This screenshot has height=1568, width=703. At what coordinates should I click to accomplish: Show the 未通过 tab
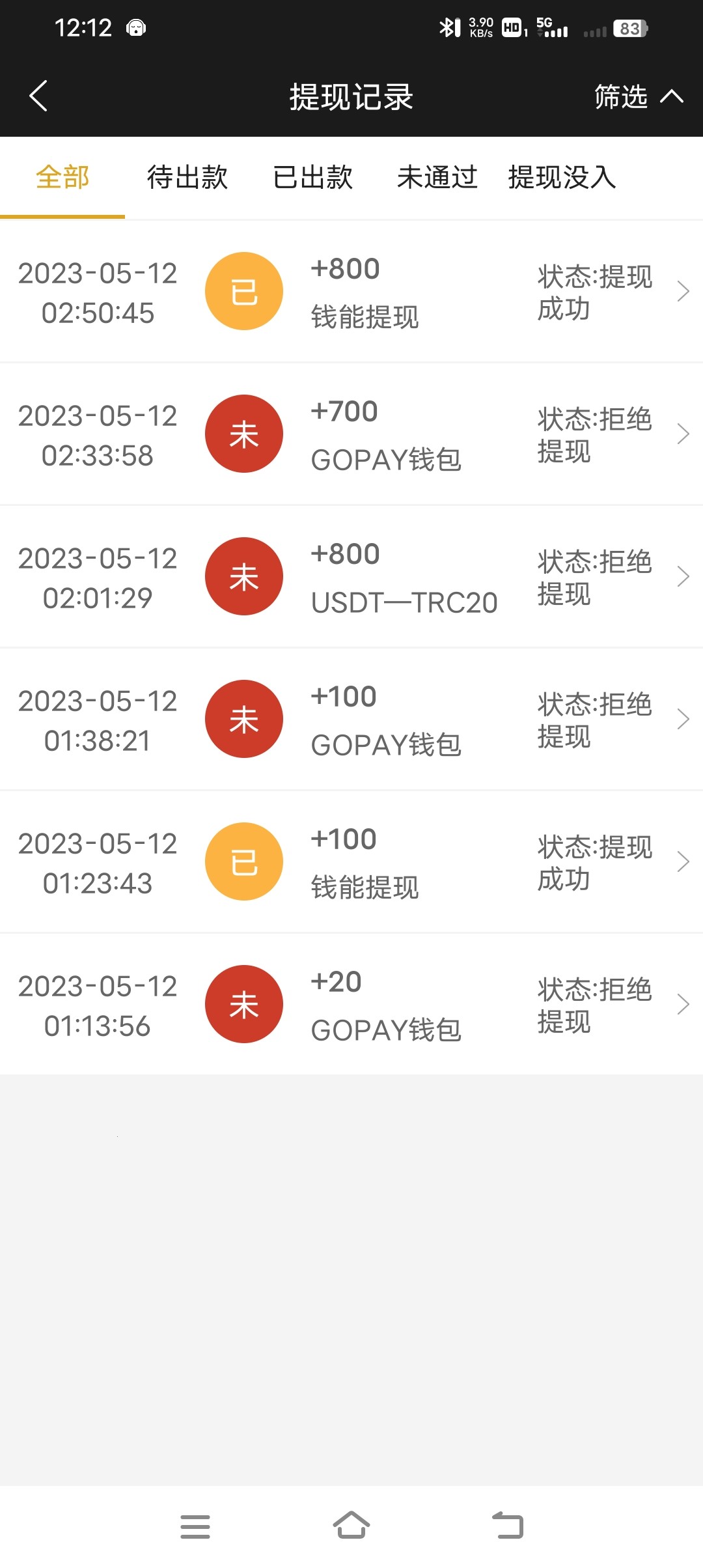(x=437, y=177)
